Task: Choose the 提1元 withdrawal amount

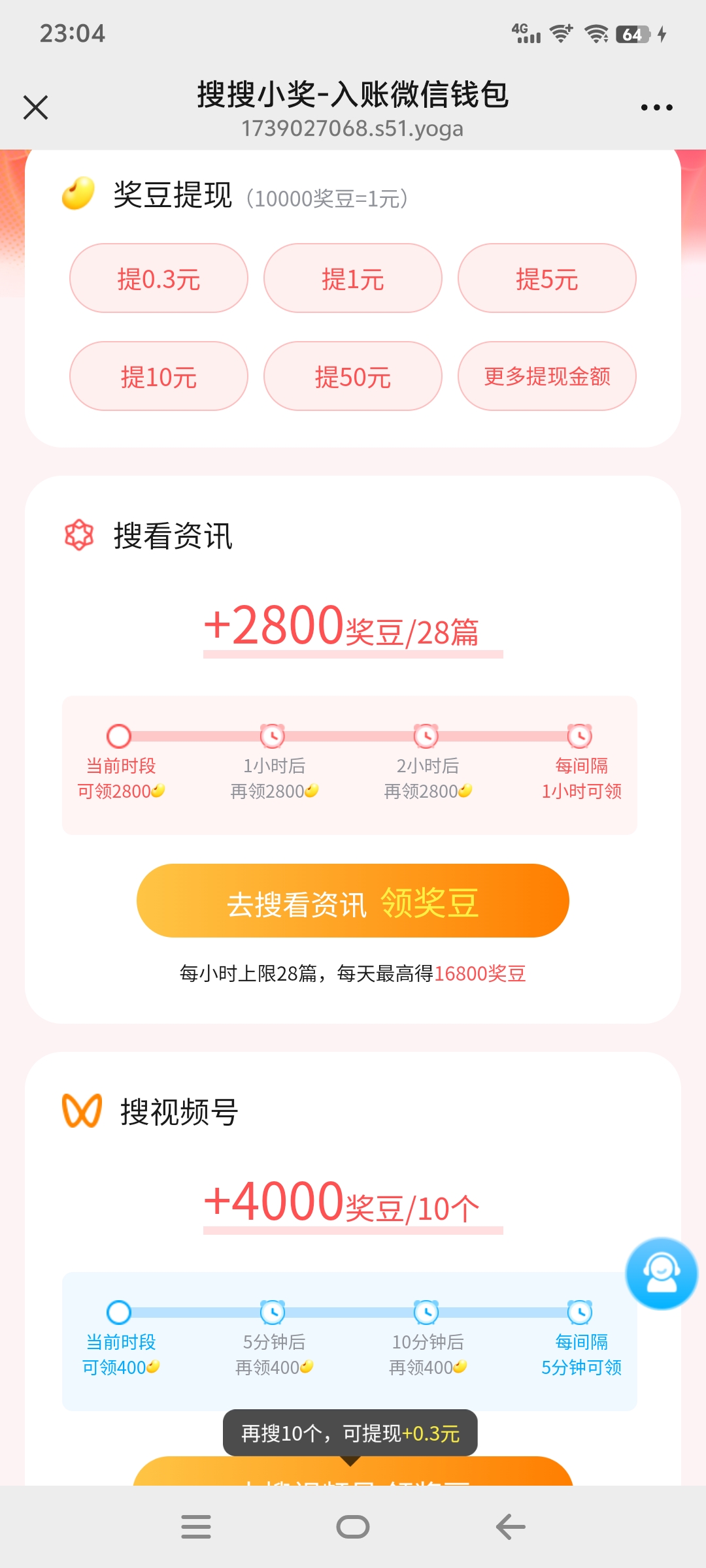Action: (352, 278)
